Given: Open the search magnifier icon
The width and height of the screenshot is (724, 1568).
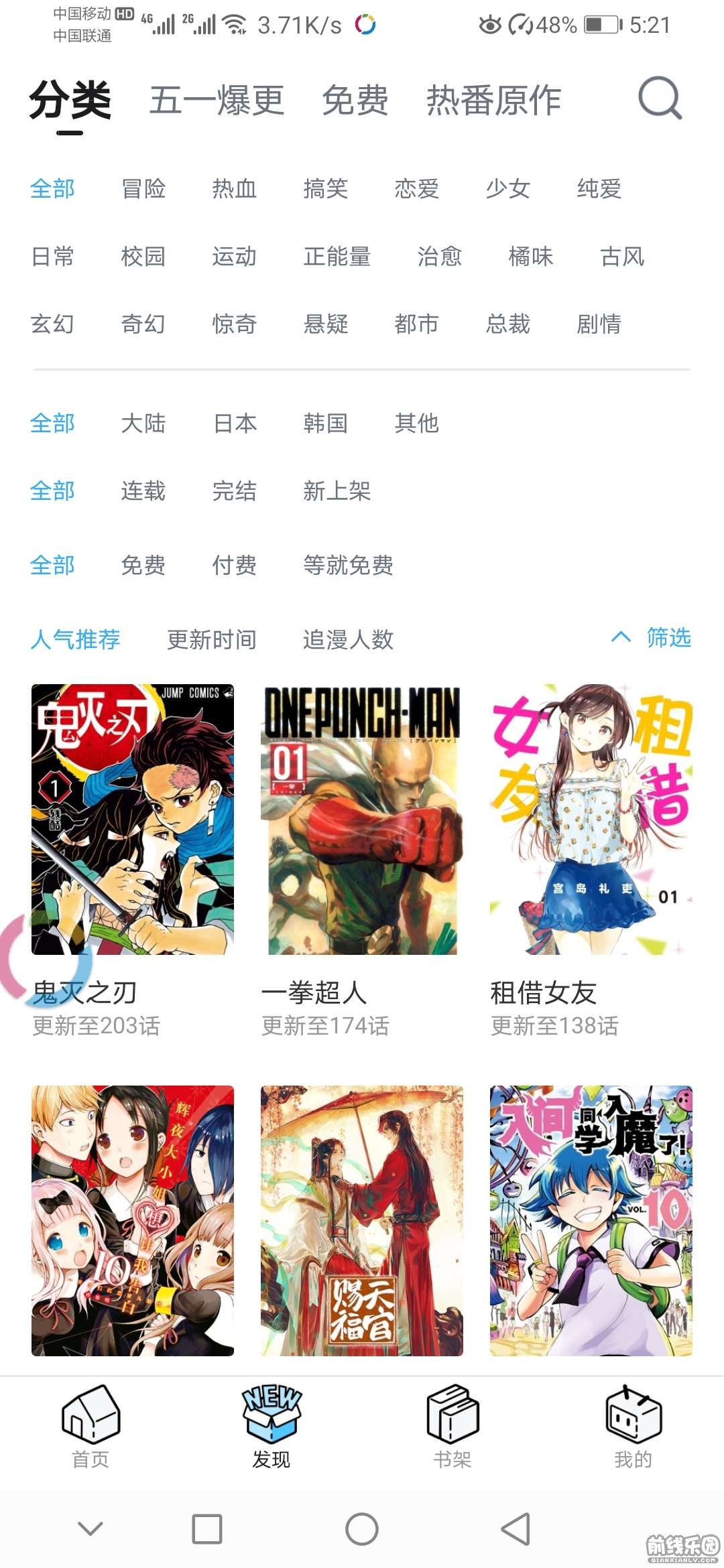Looking at the screenshot, I should point(660,100).
